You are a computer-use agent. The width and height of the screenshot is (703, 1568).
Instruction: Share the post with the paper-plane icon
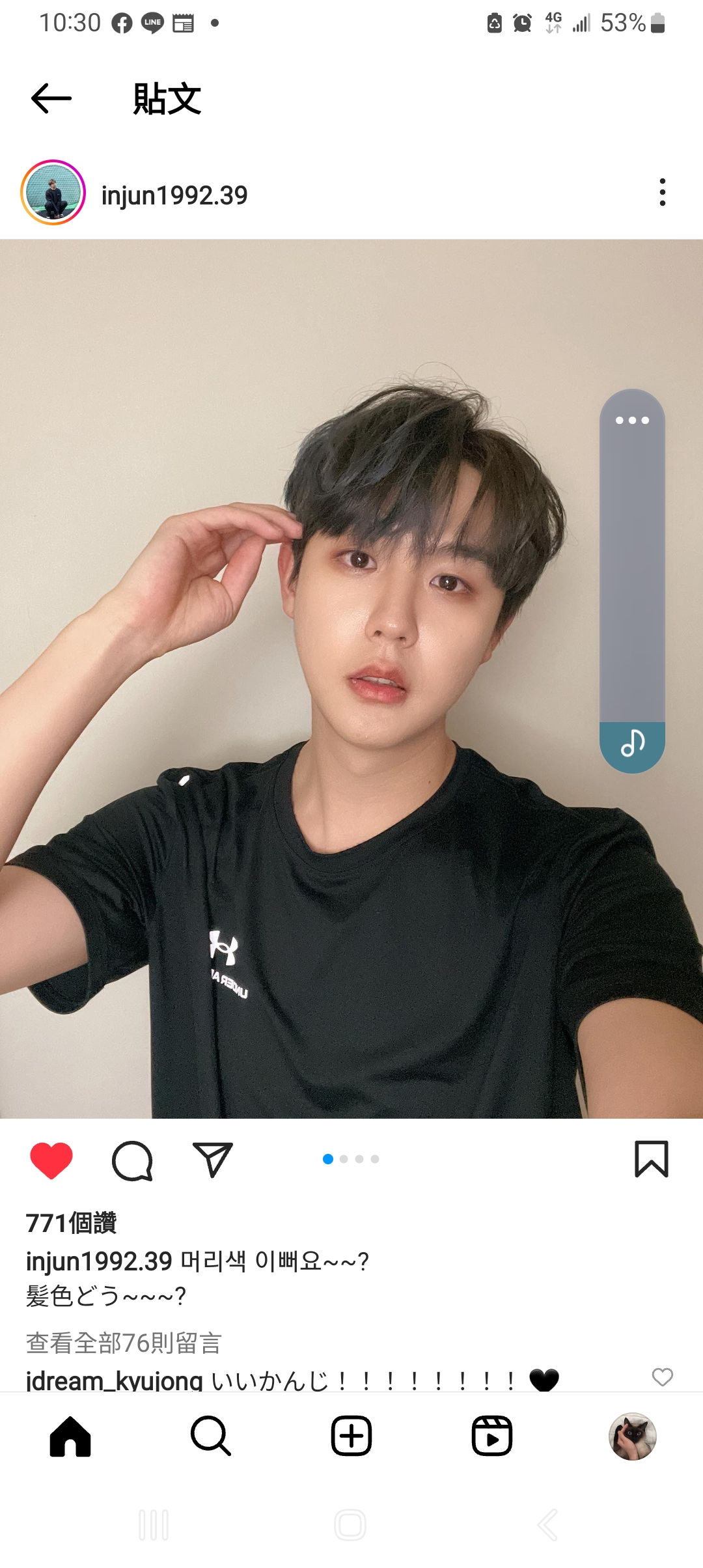pos(213,1160)
